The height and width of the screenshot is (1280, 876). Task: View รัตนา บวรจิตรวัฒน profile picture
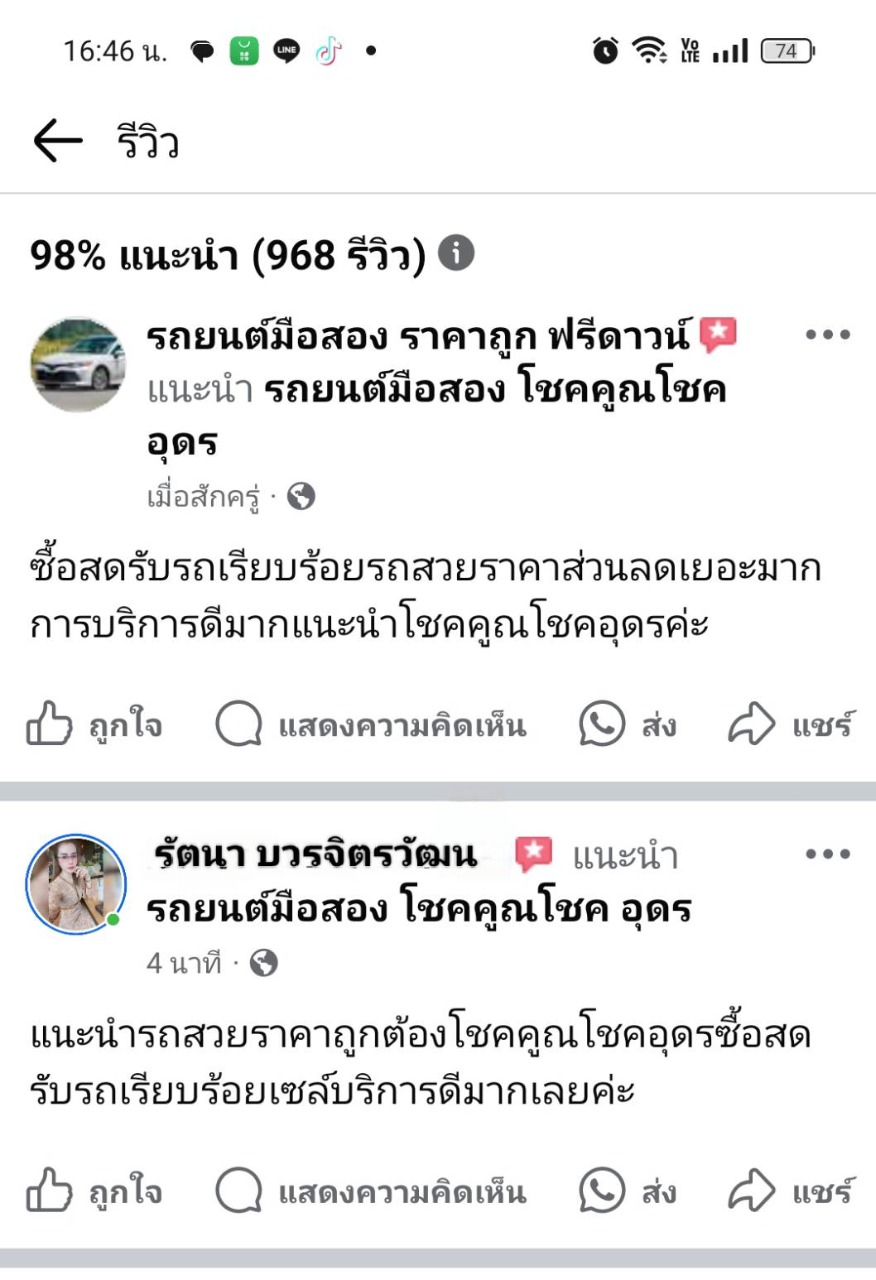76,884
